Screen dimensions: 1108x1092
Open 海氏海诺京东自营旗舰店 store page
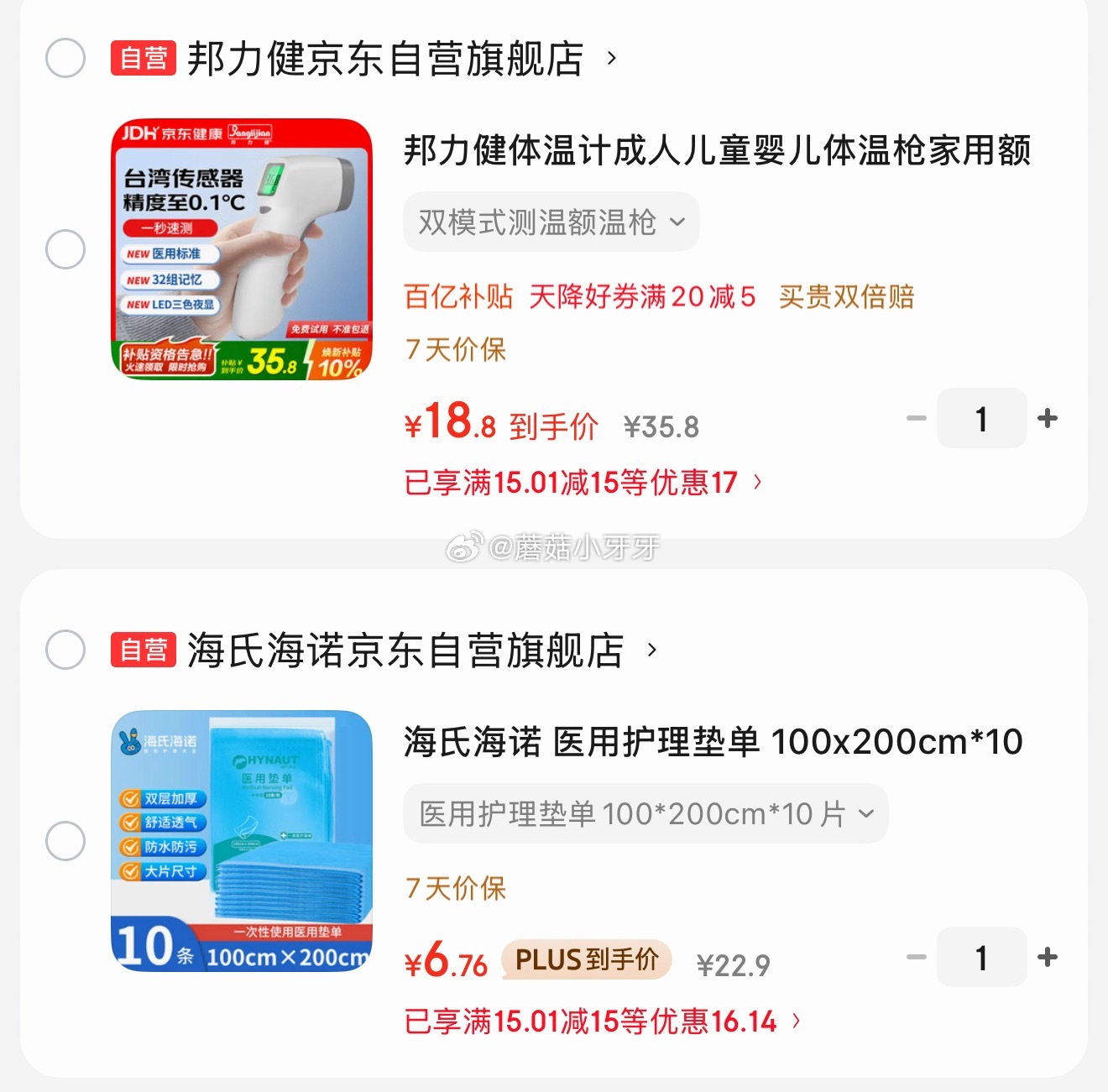pos(422,650)
